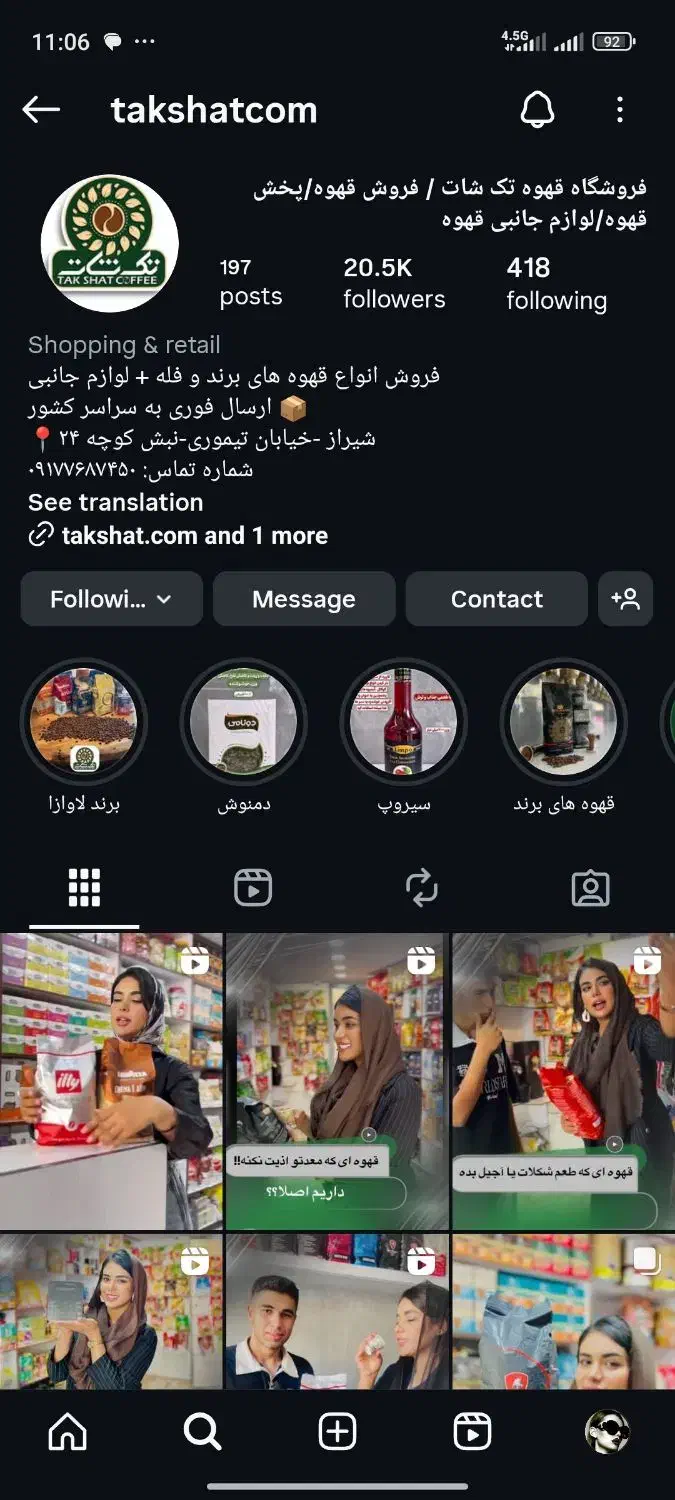This screenshot has height=1500, width=675.
Task: Open suggested accounts via add-person icon
Action: 625,599
